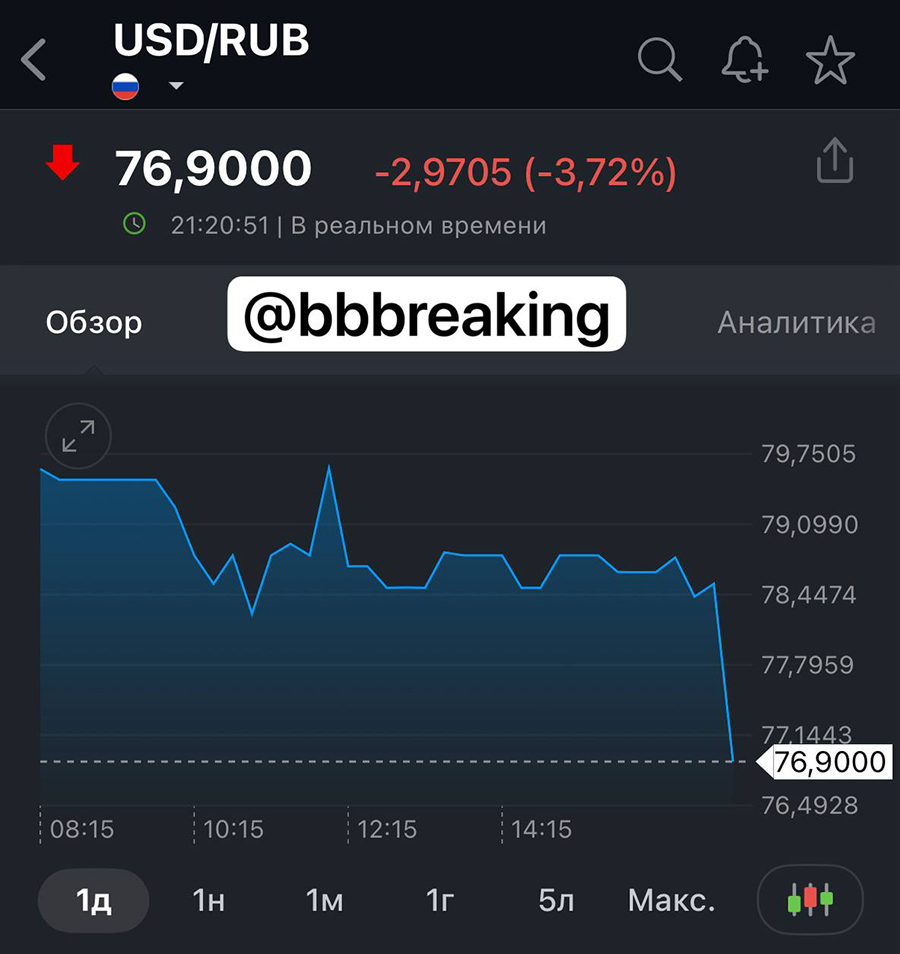Screen dimensions: 900x954
Task: Add USD/RUB to favorites with the star
Action: [x=830, y=61]
